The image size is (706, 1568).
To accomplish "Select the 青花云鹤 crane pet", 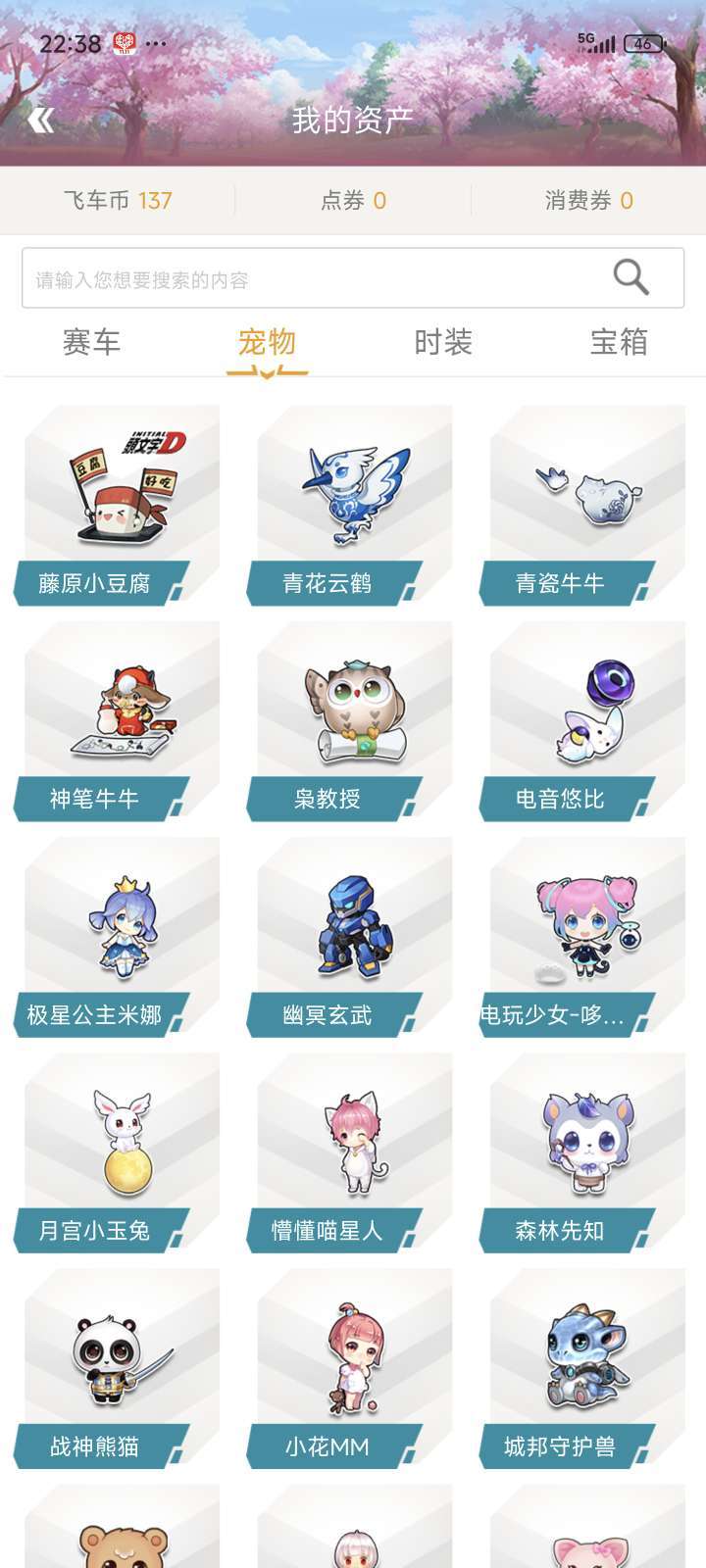I will (347, 500).
